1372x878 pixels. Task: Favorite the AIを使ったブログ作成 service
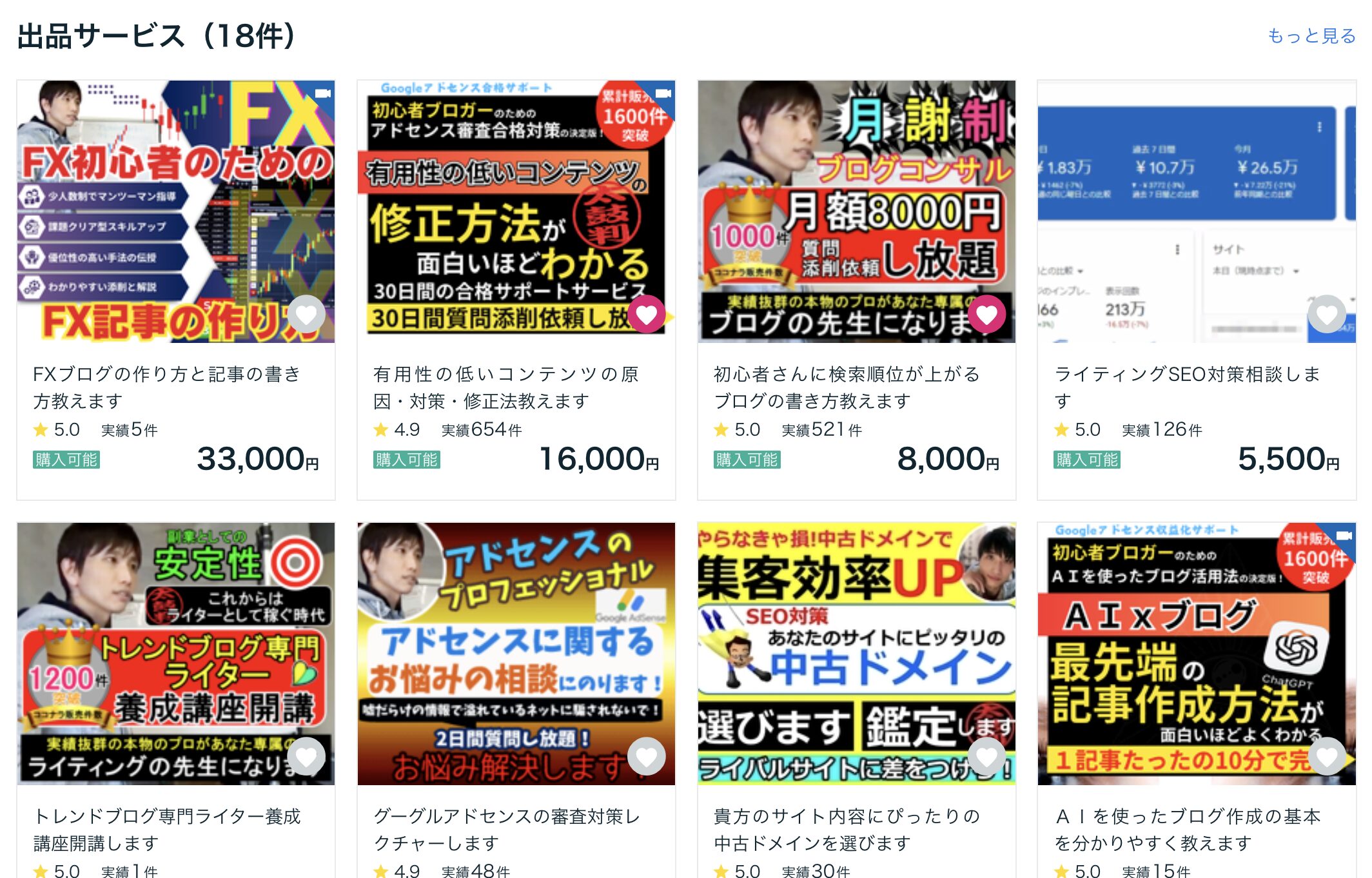tap(1327, 756)
